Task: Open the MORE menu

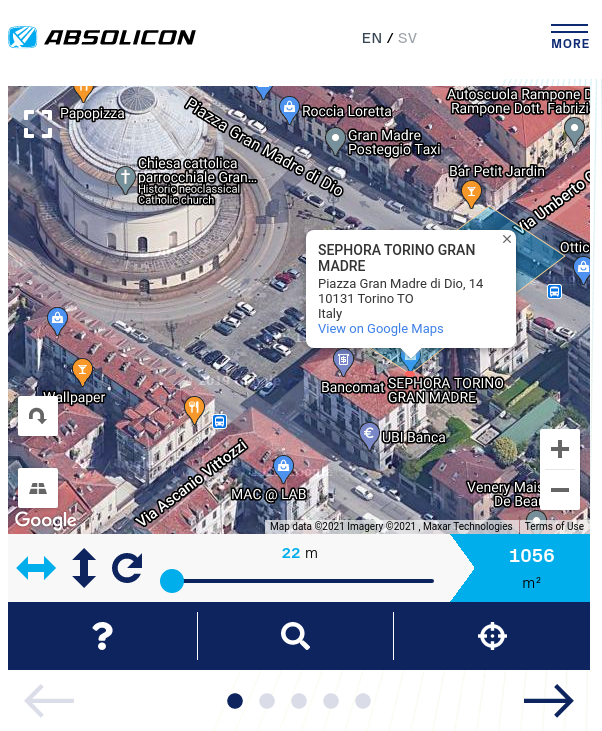Action: 569,37
